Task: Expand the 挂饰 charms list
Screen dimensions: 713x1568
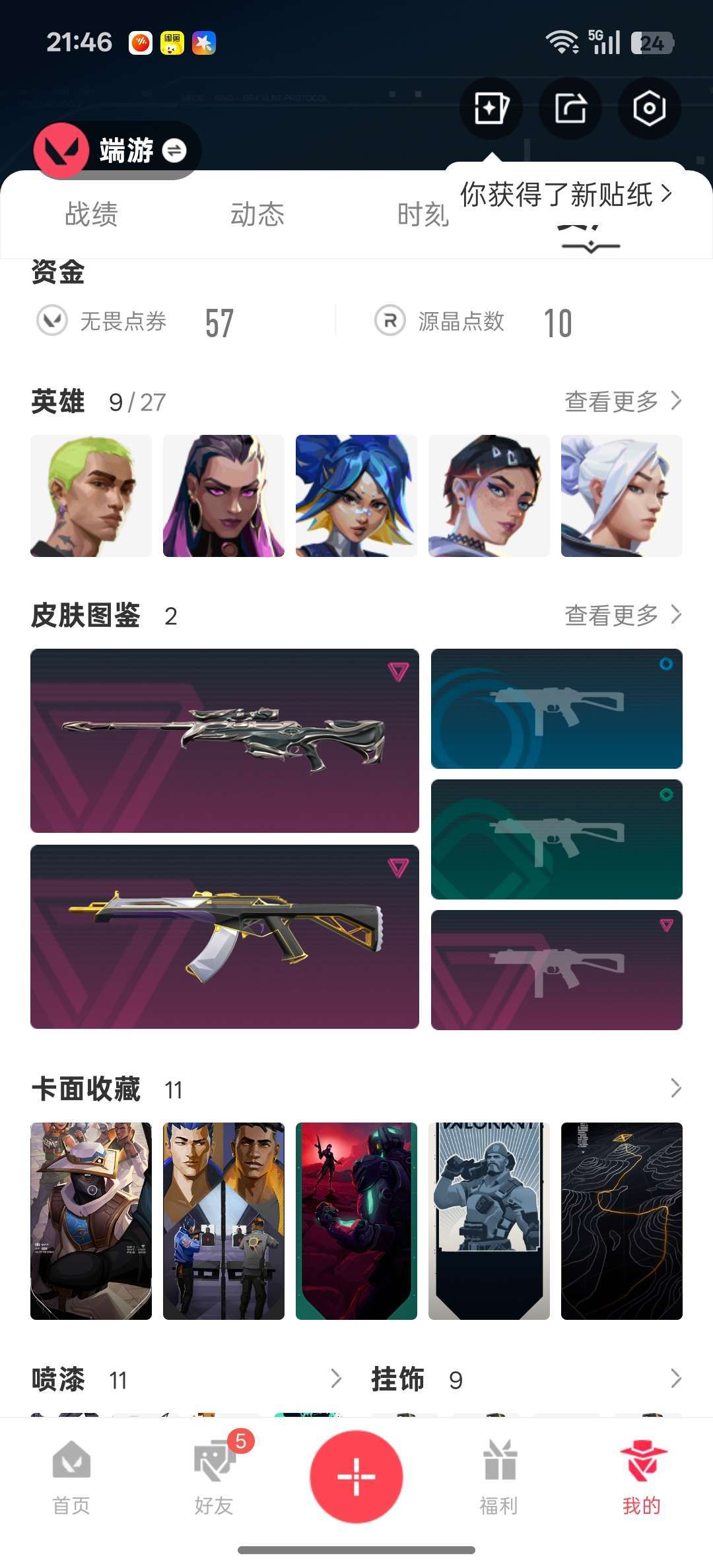Action: [675, 1379]
